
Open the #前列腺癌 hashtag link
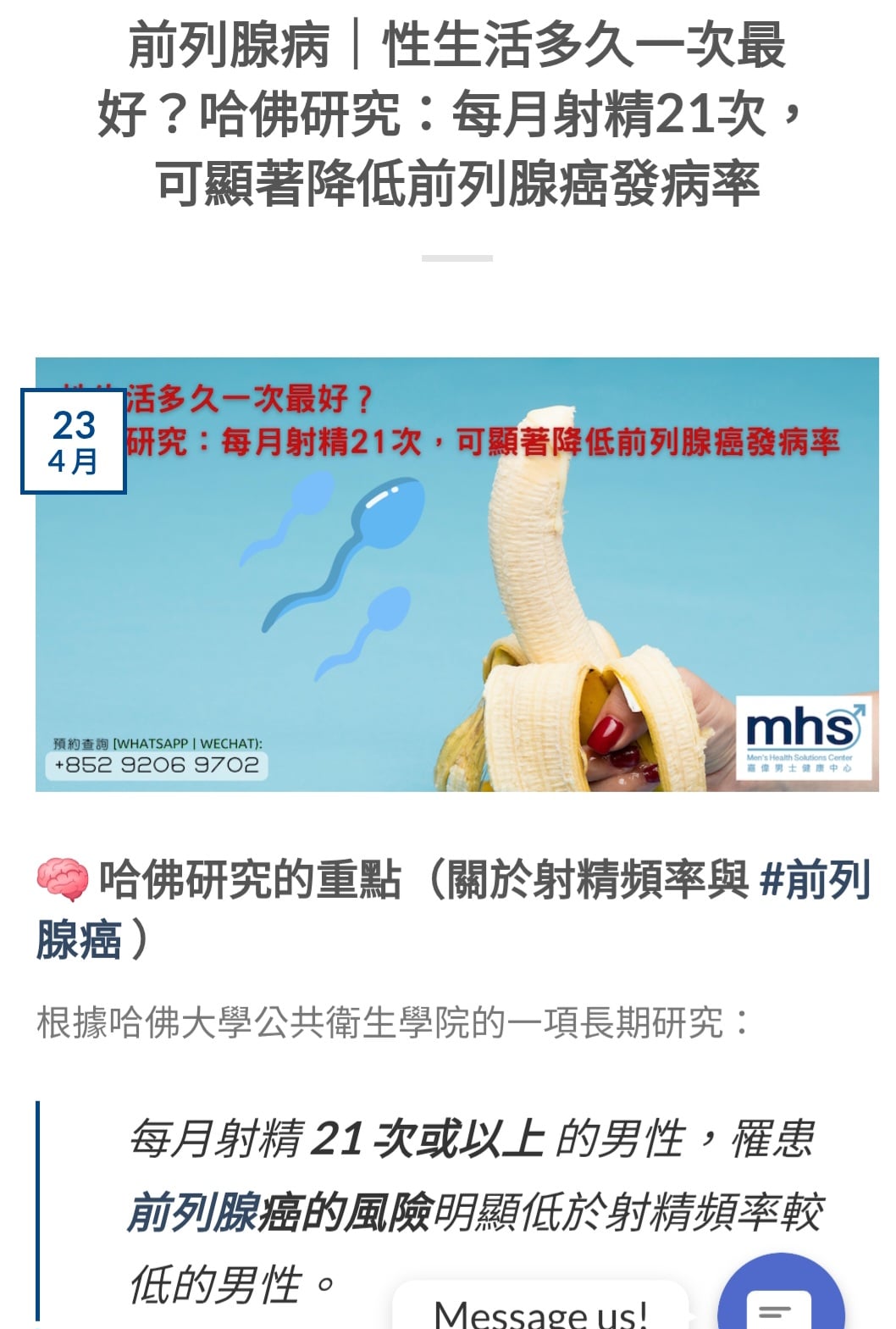[x=815, y=881]
